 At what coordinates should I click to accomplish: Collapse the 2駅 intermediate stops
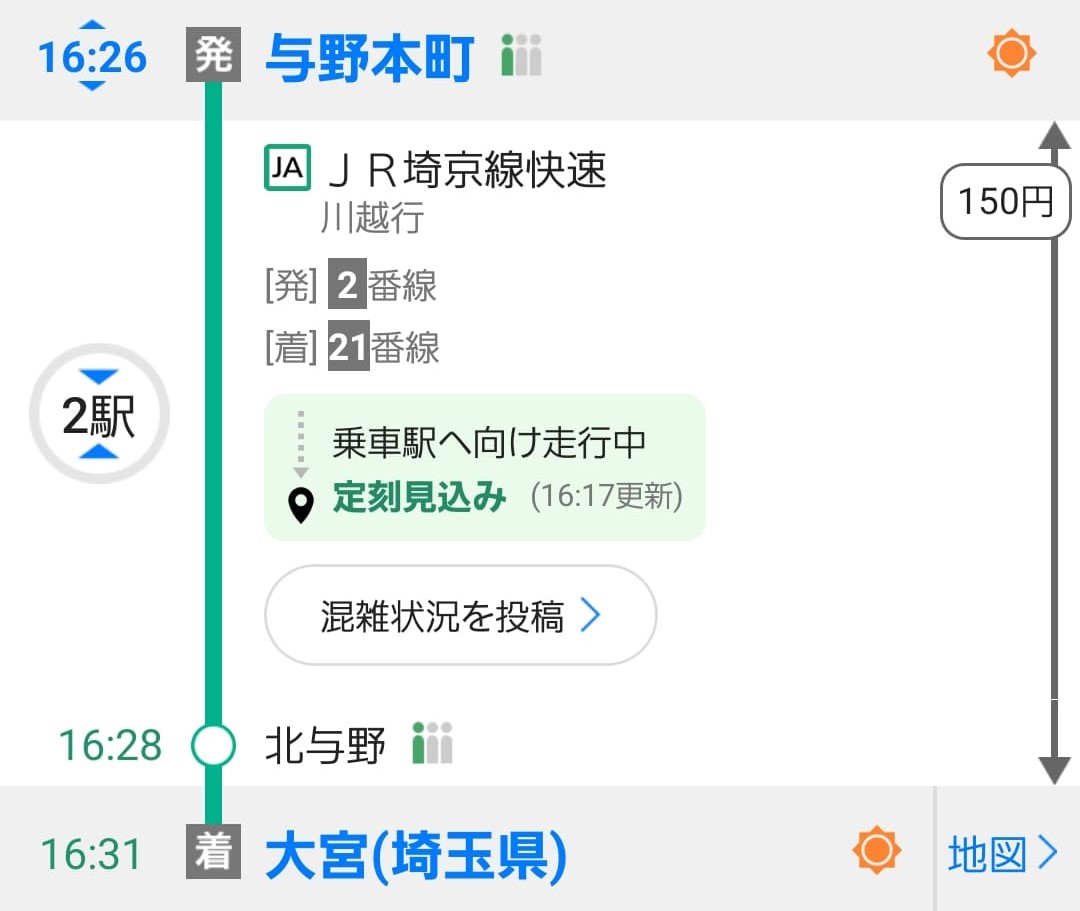[99, 415]
